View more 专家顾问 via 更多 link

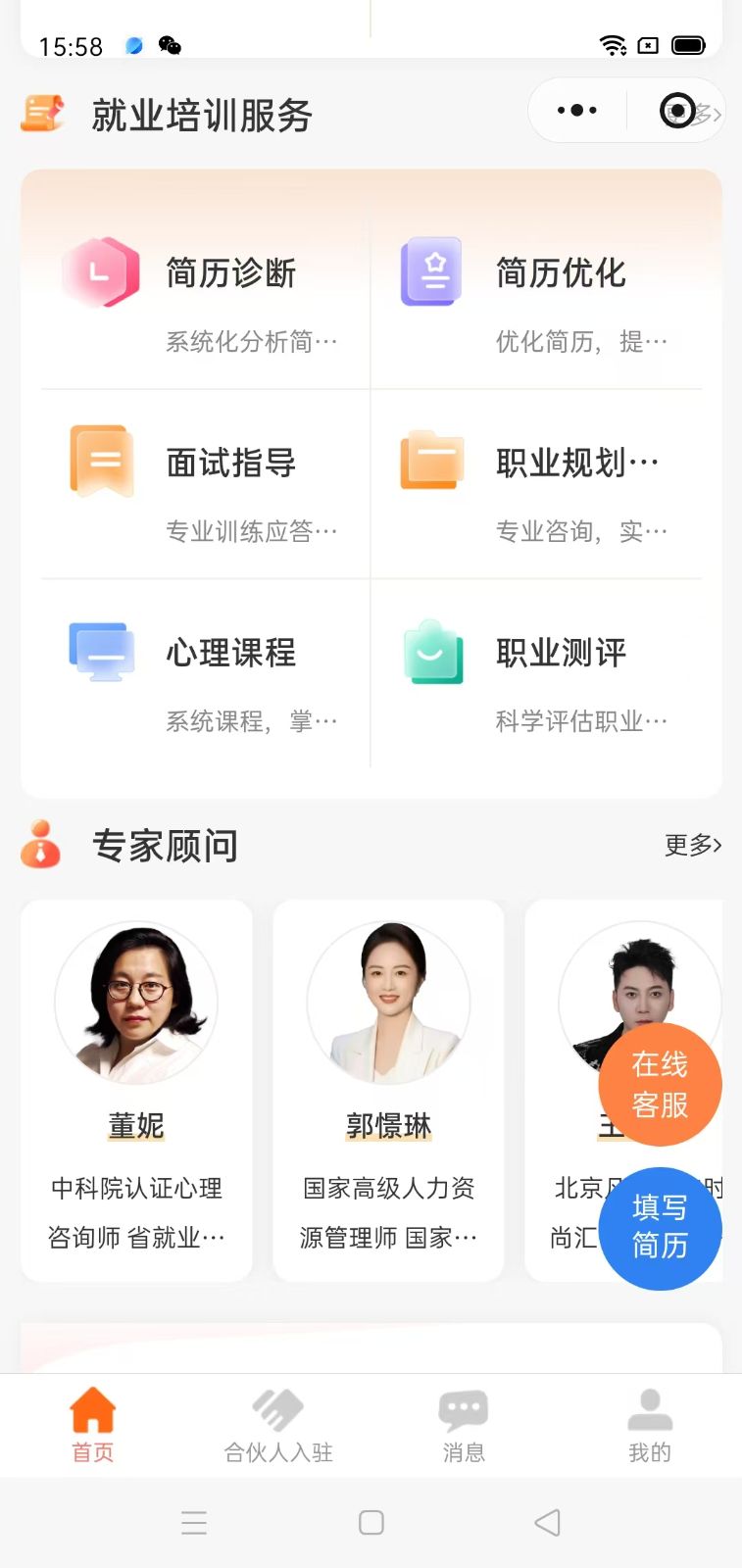pyautogui.click(x=693, y=845)
